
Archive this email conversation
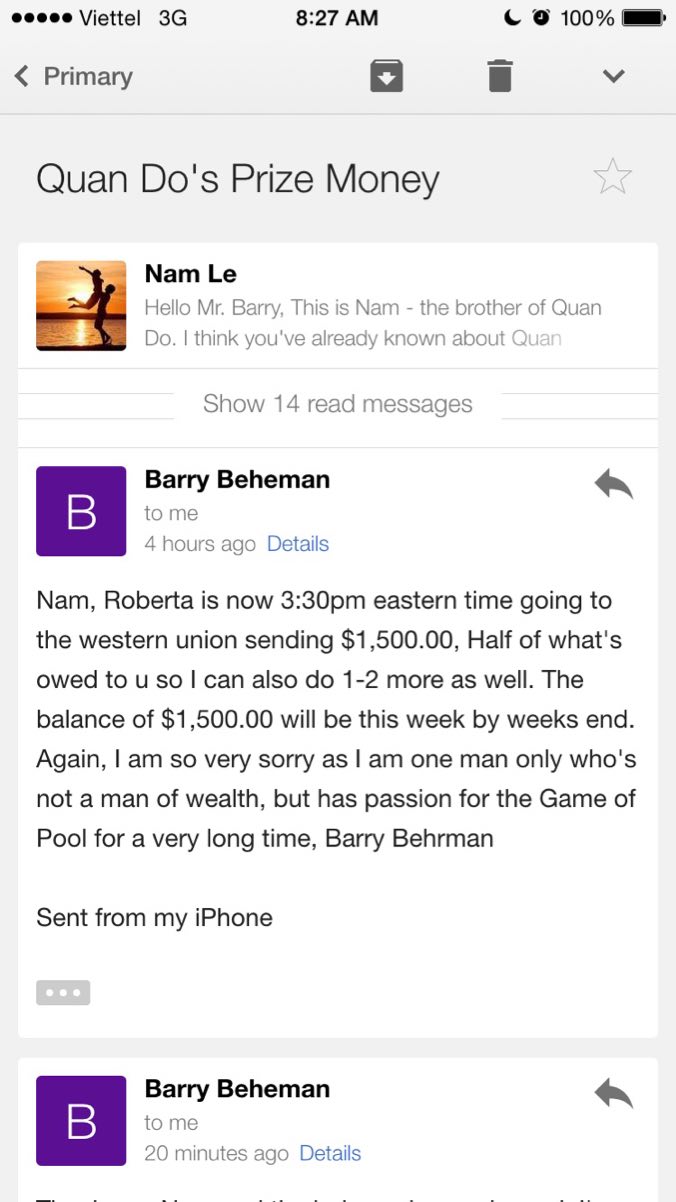(386, 76)
